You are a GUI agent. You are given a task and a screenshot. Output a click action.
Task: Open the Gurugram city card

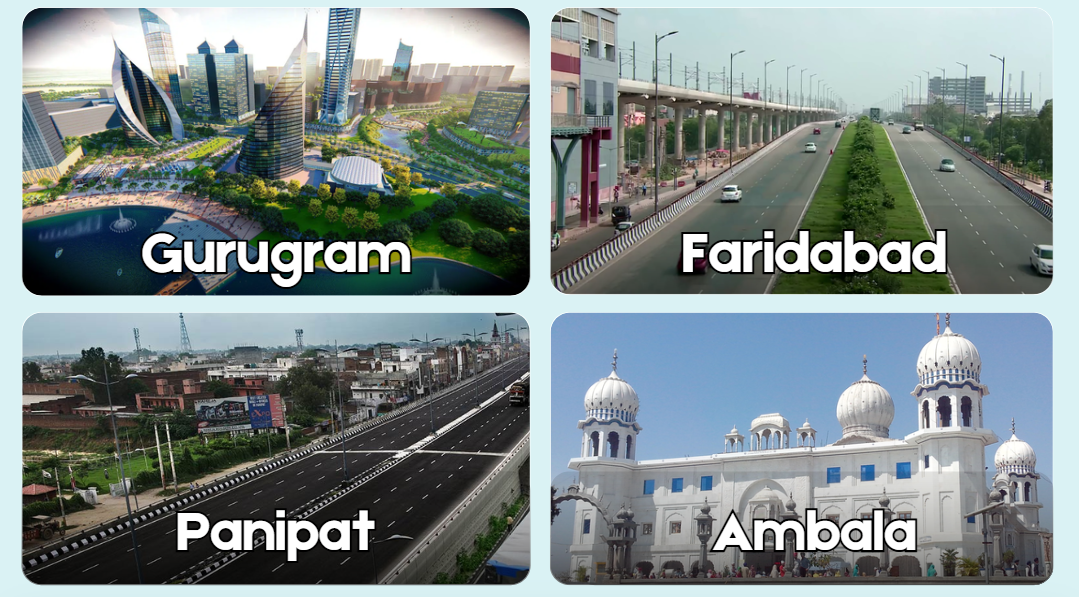click(x=276, y=152)
